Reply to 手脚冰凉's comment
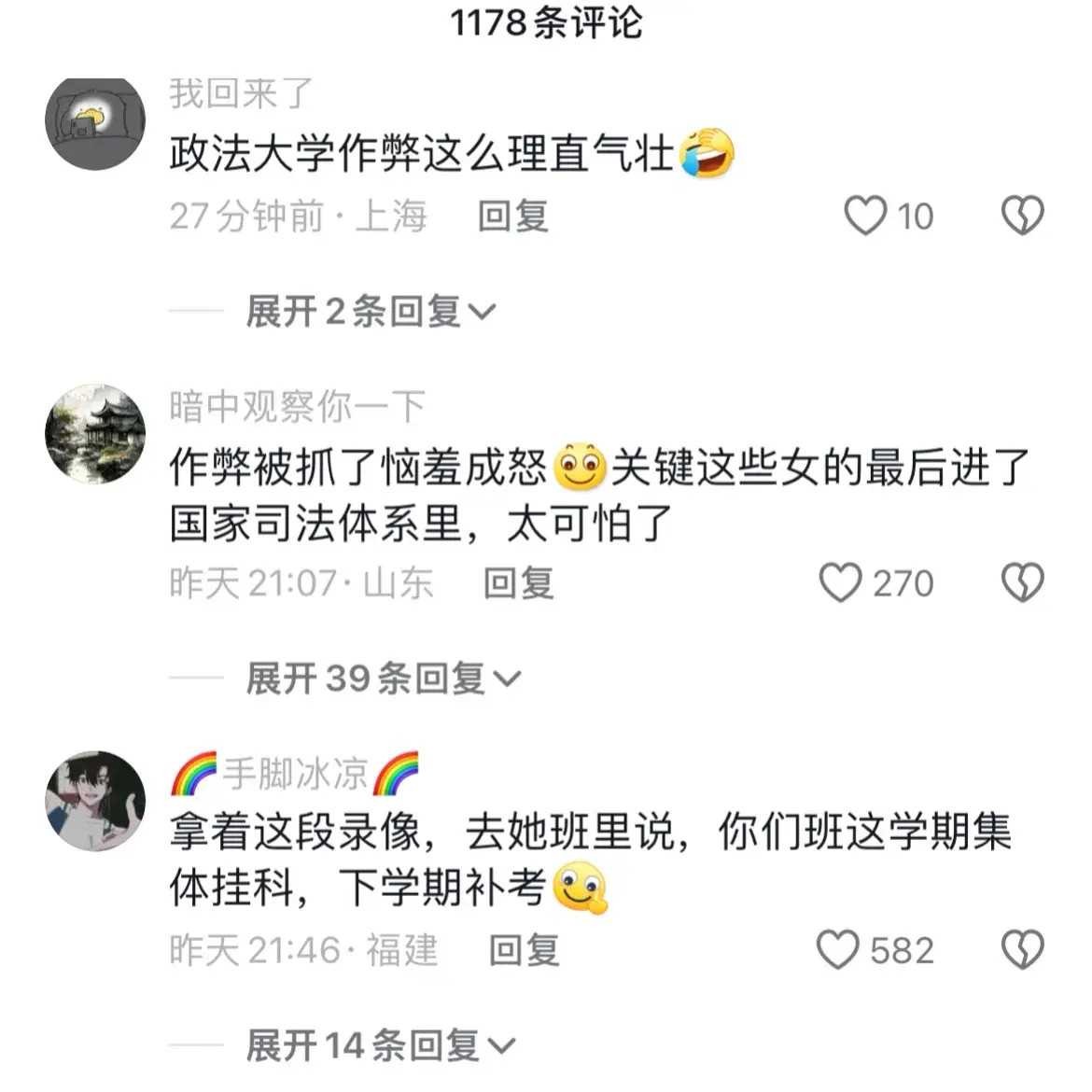Image resolution: width=1092 pixels, height=1092 pixels. pos(524,950)
